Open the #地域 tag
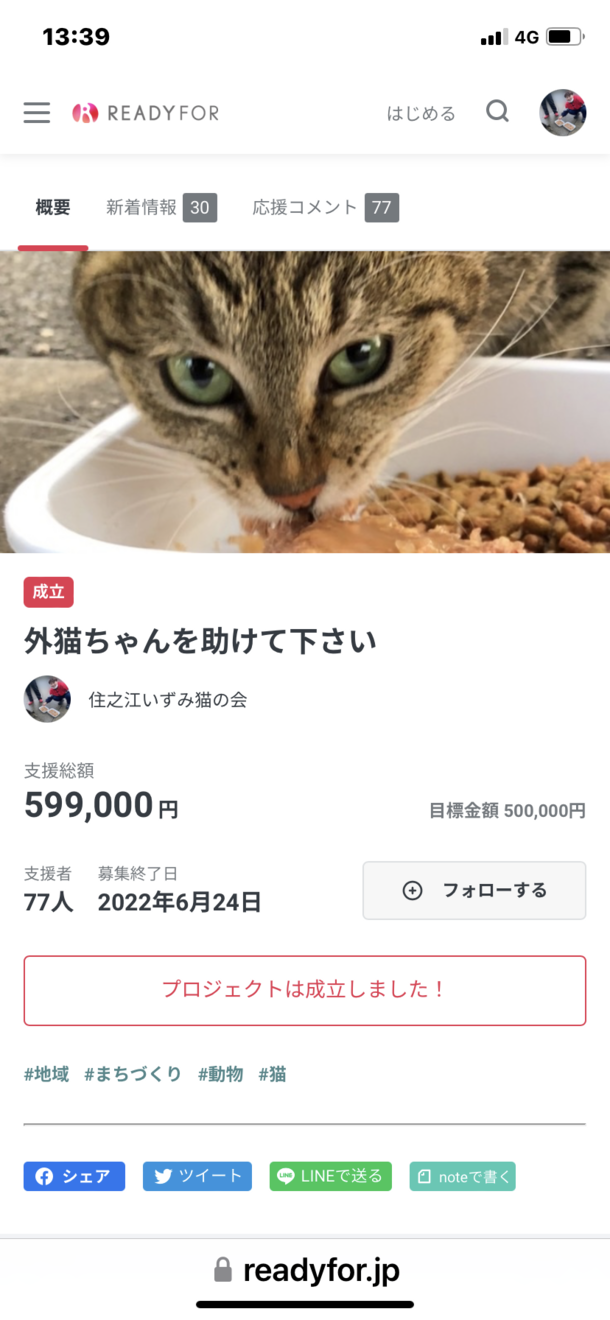Screen dimensions: 610x1320 coord(47,1074)
